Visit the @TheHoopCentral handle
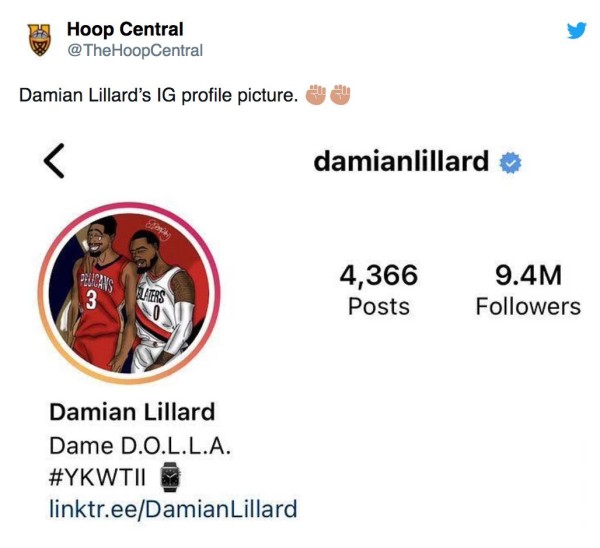 (x=134, y=50)
